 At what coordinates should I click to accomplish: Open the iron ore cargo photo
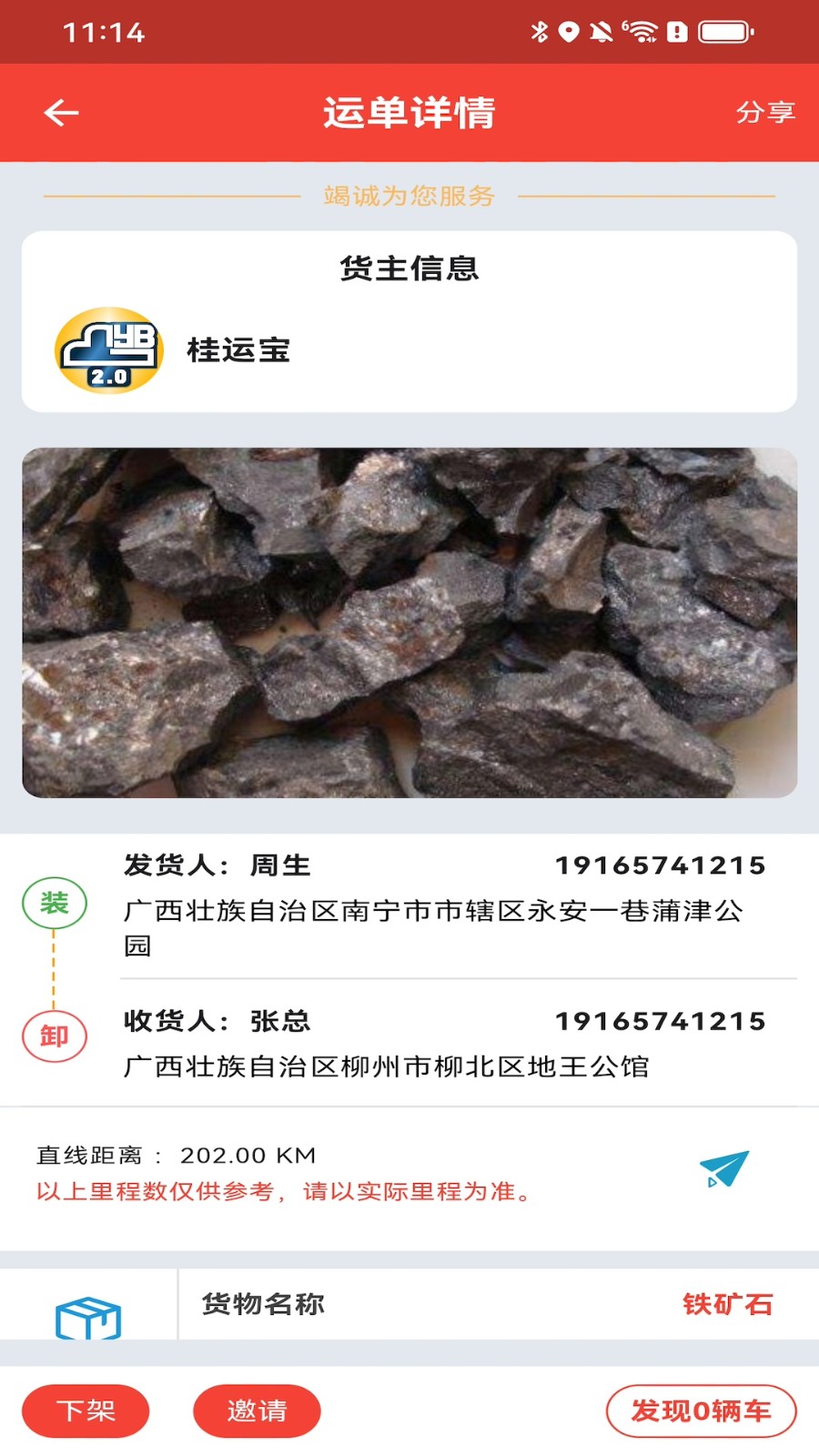coord(409,621)
